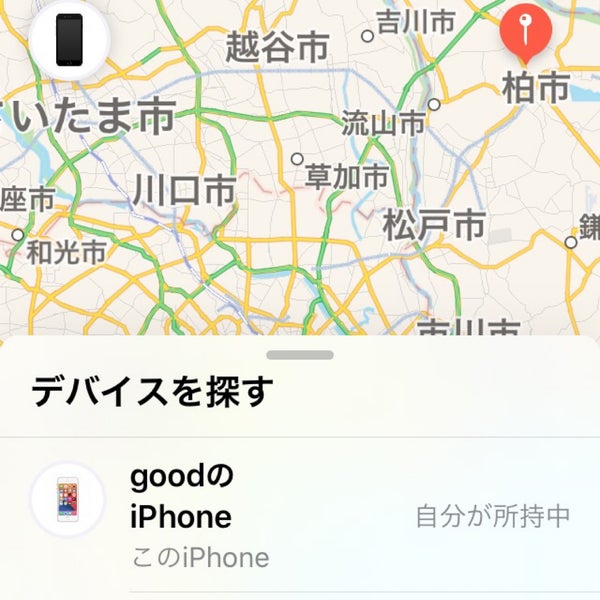Tap the red location pin near 柏市
Viewport: 600px width, 600px height.
(525, 30)
